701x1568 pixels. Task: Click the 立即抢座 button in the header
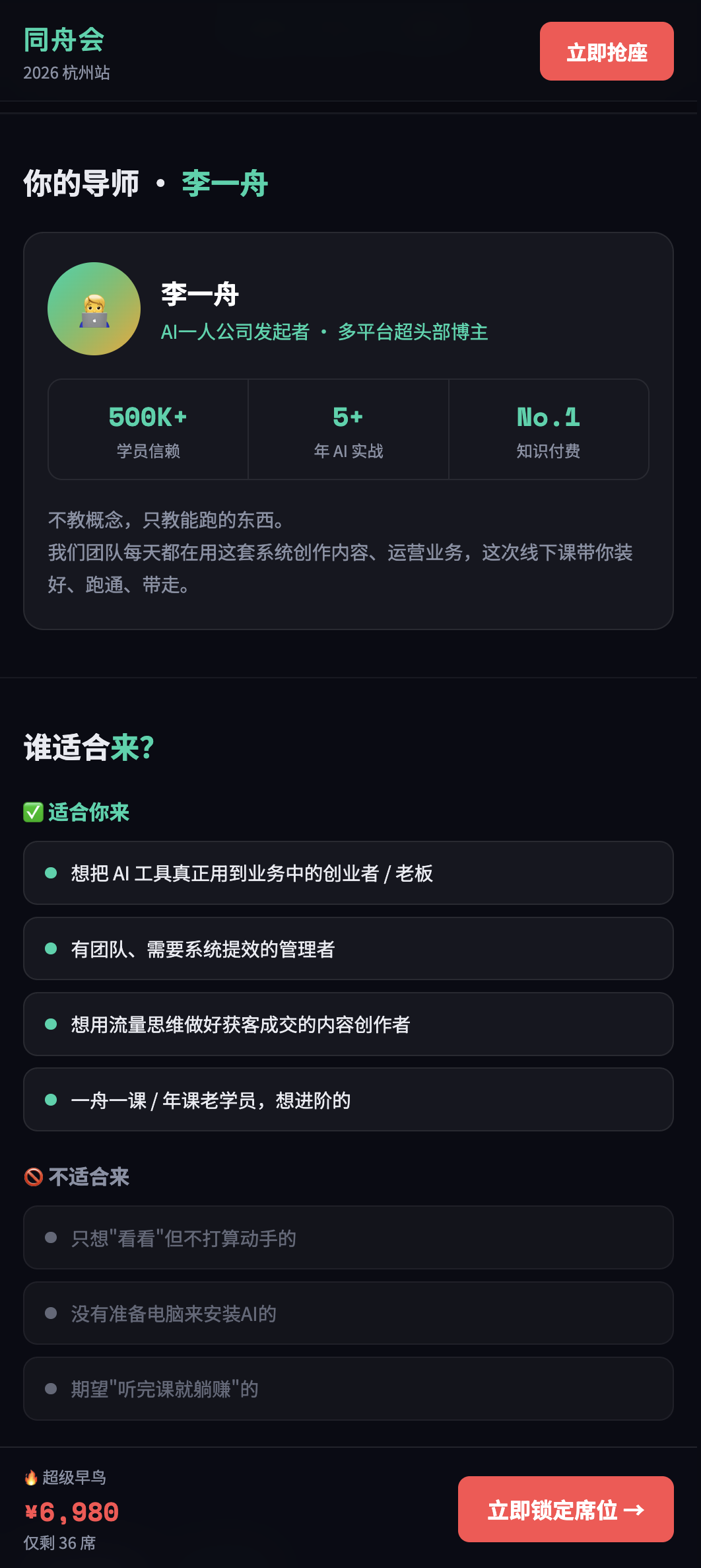pyautogui.click(x=606, y=51)
